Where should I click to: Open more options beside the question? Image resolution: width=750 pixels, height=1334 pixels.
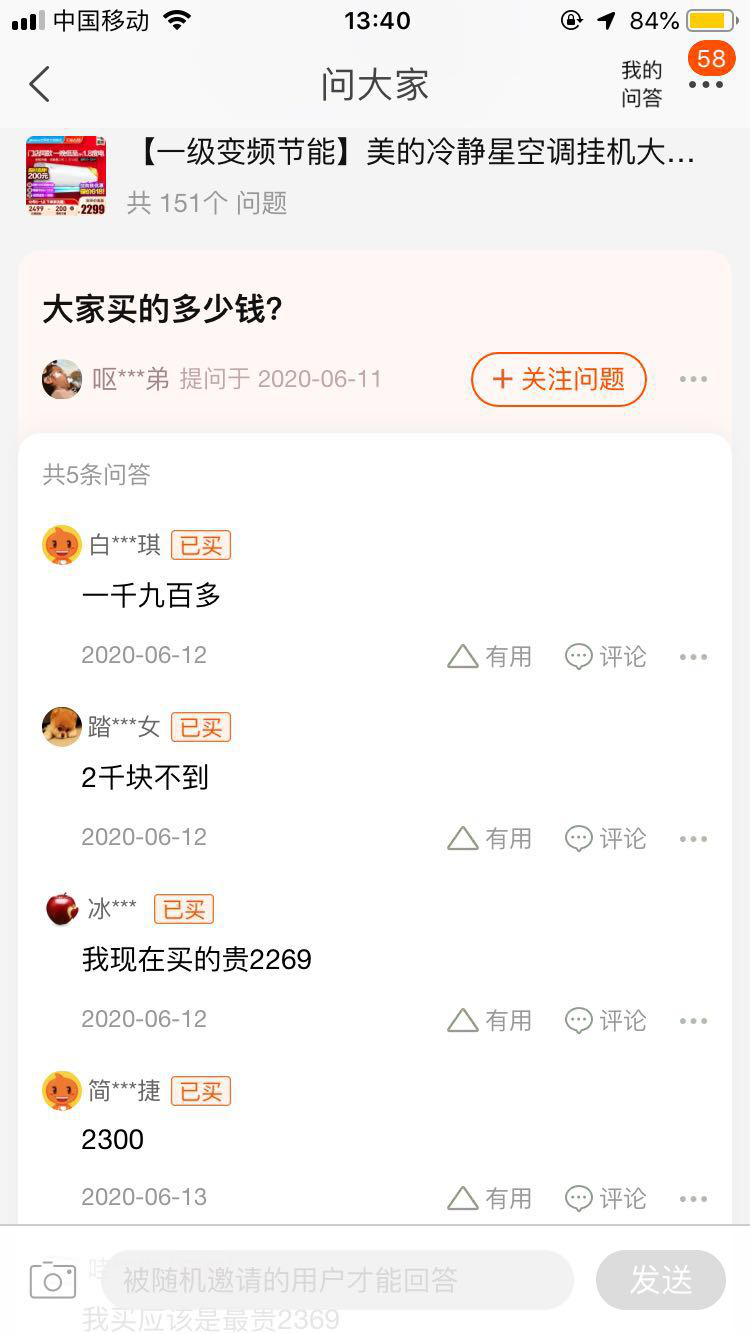[693, 380]
